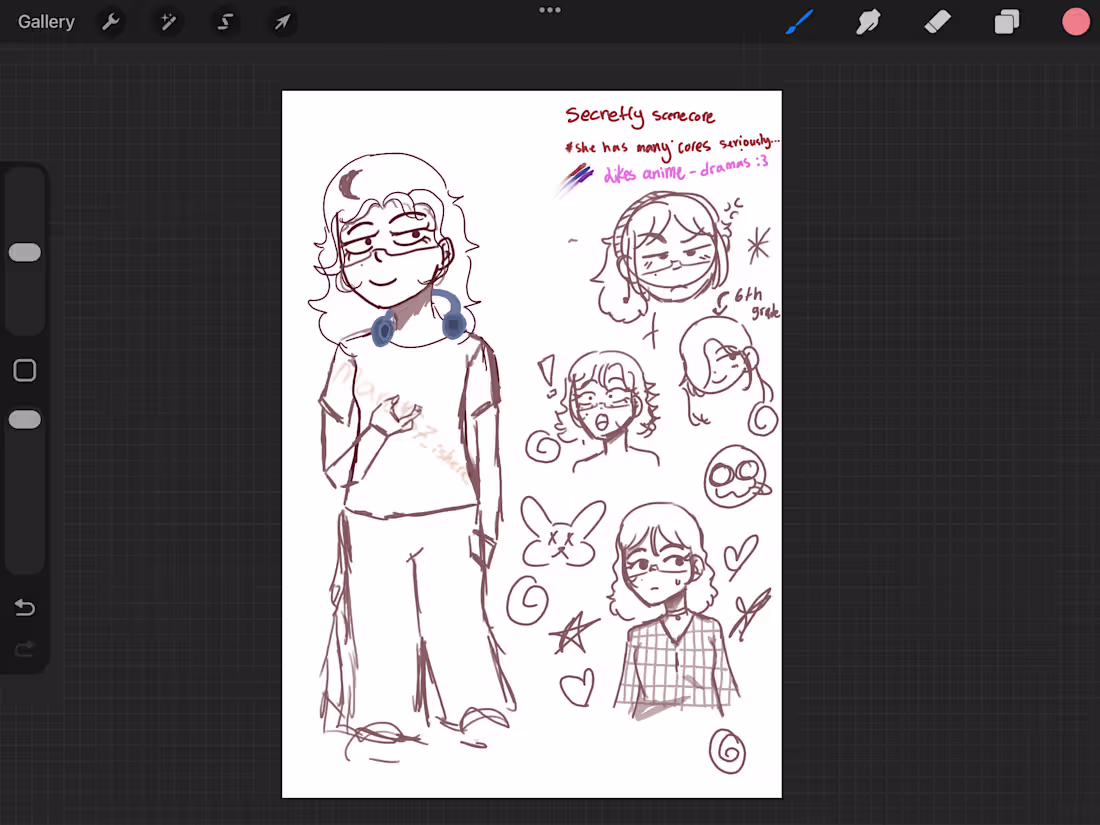Redo the last undone action

25,649
